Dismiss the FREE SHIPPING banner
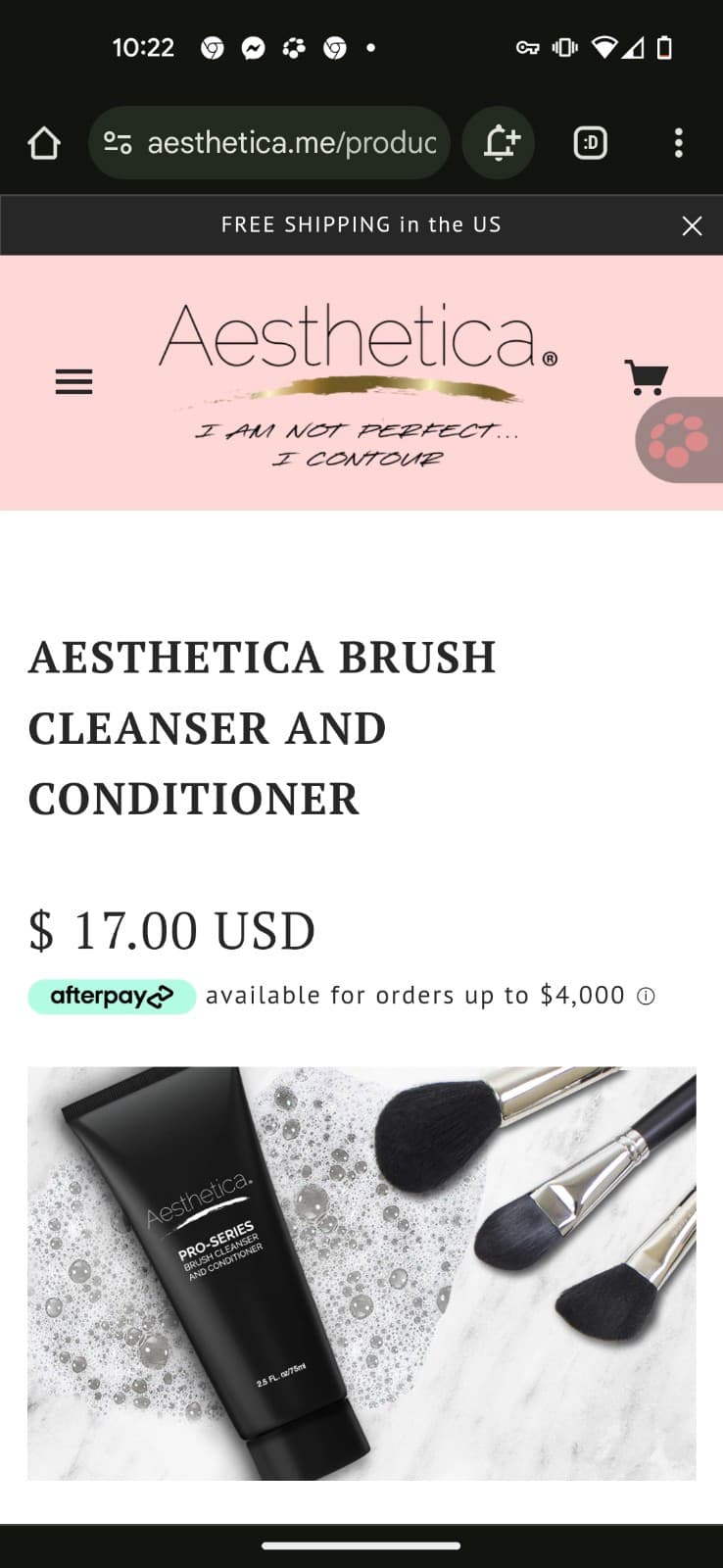This screenshot has height=1568, width=723. (x=693, y=224)
